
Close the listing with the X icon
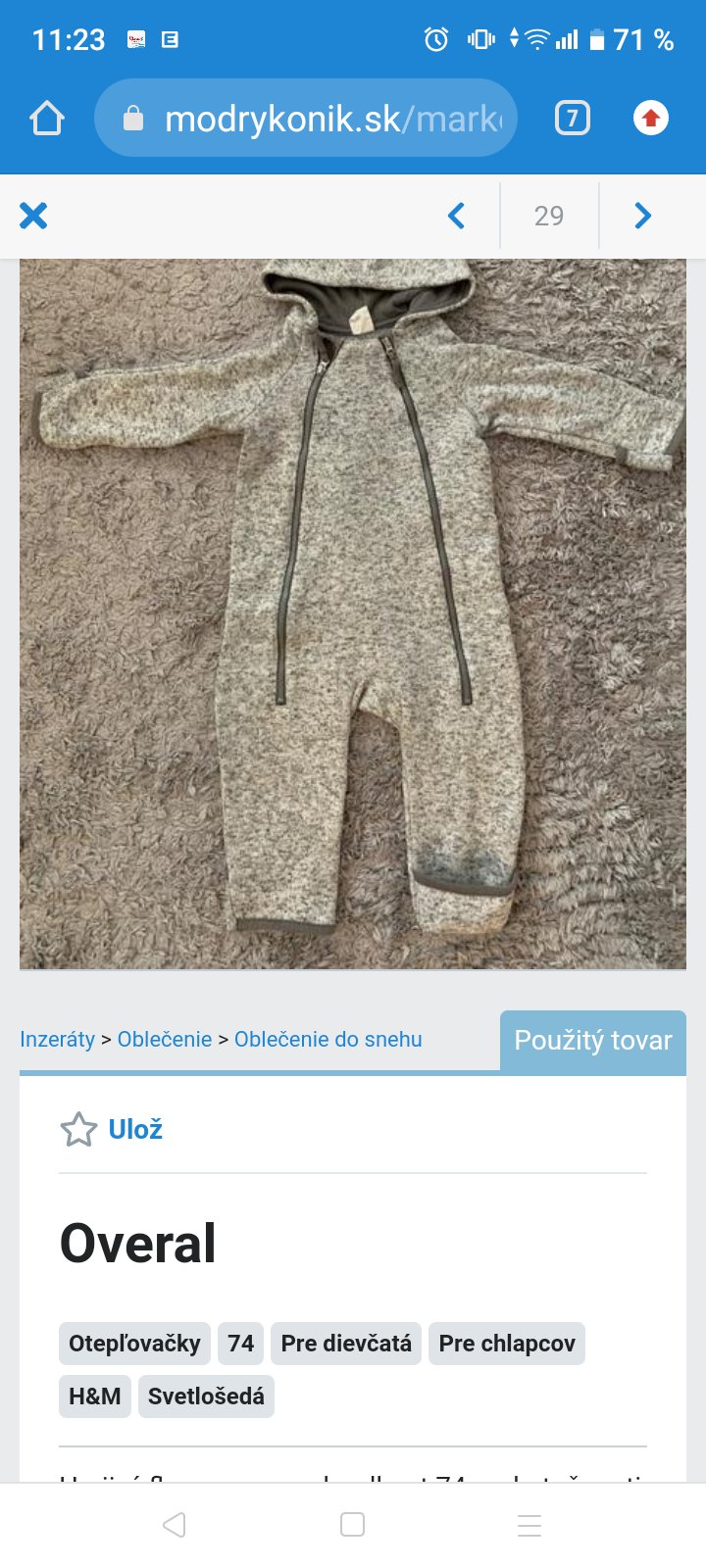(33, 216)
